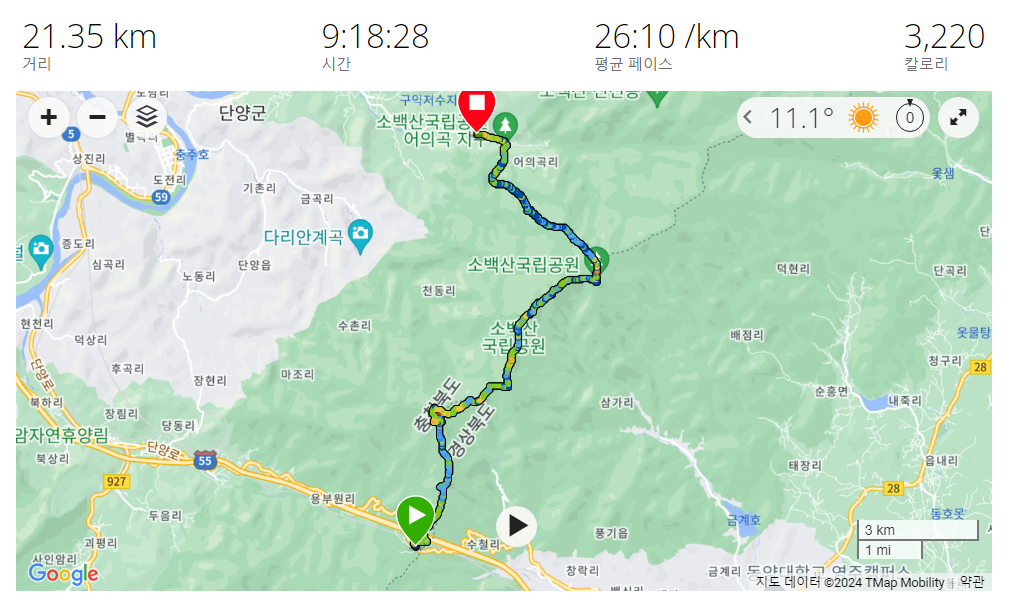Play the route animation

pos(517,525)
